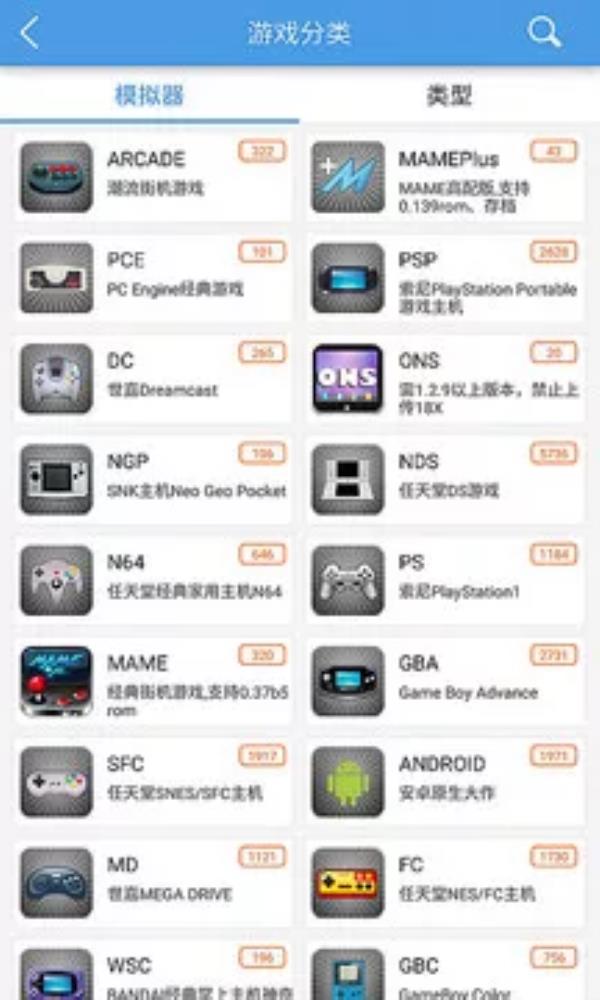Viewport: 600px width, 1000px height.
Task: View ANDROID native games
Action: click(445, 782)
